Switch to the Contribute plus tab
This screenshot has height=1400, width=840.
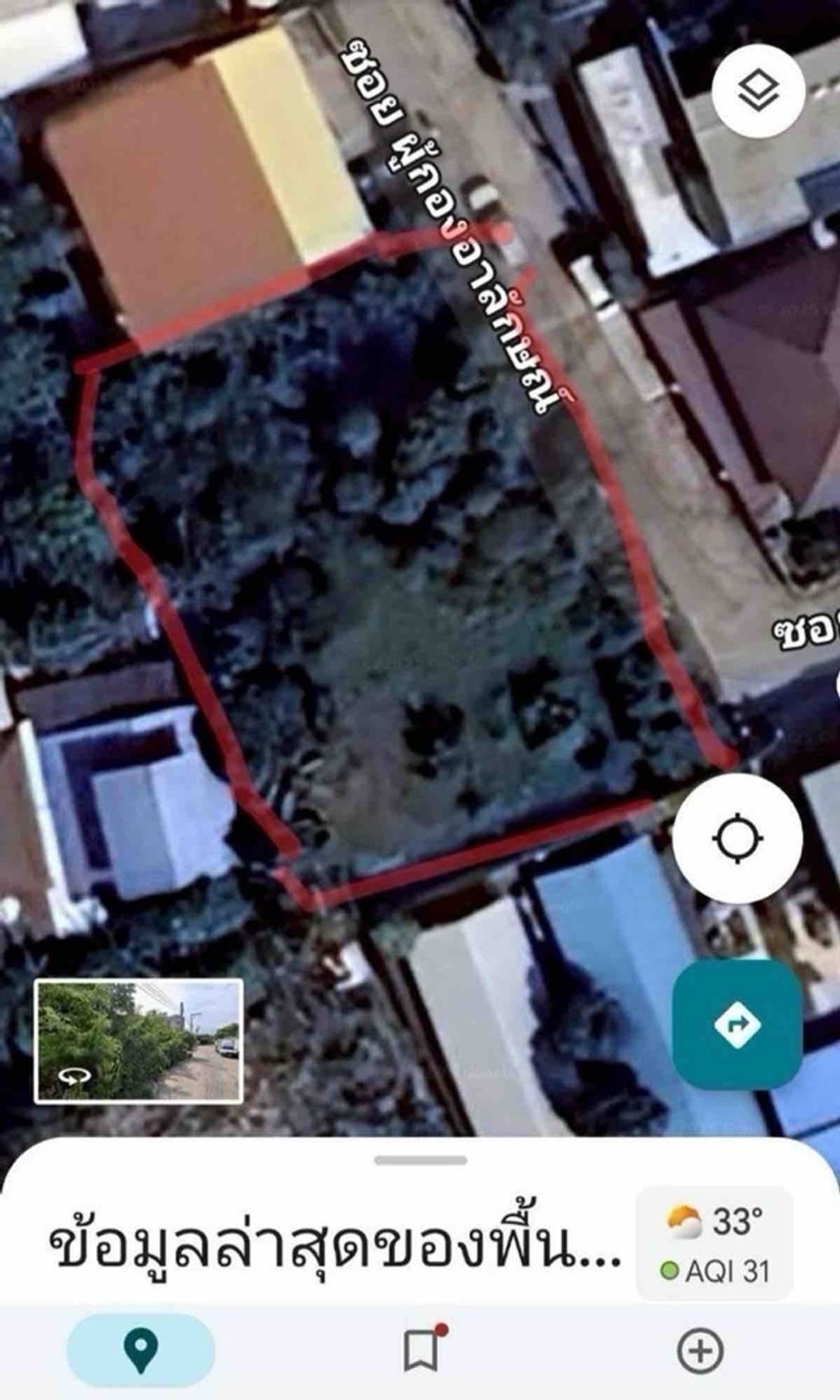700,1350
